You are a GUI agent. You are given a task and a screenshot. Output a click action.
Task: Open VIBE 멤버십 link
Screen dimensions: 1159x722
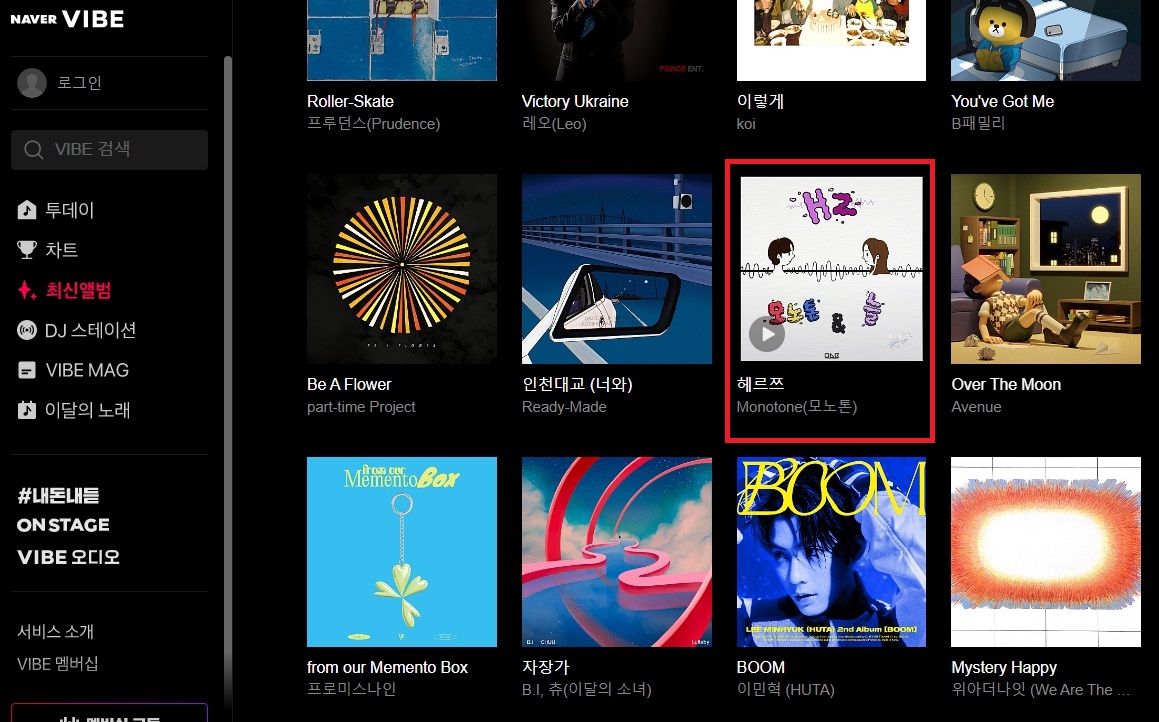coord(57,664)
